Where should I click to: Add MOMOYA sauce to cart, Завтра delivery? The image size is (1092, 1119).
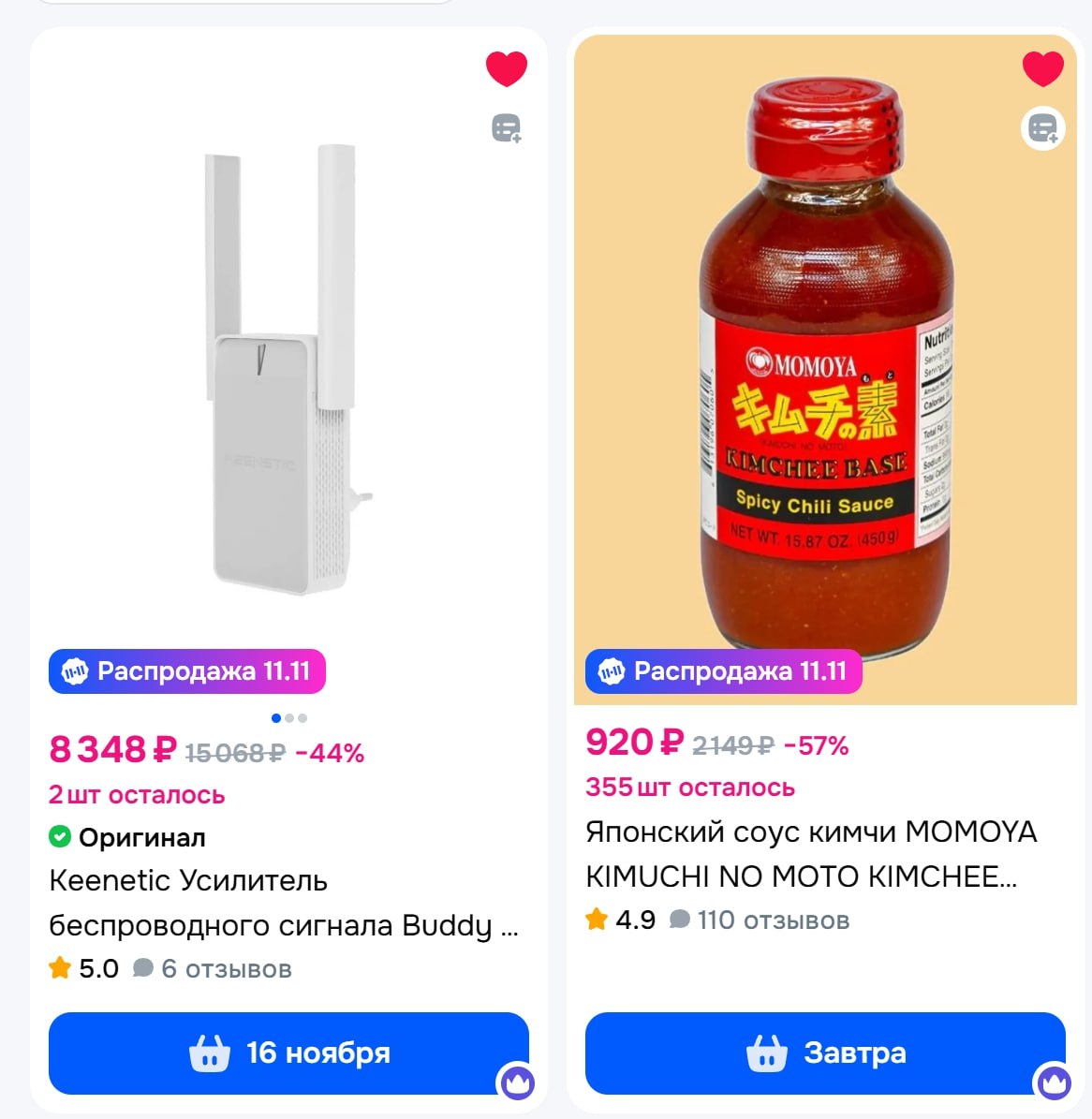coord(825,1053)
